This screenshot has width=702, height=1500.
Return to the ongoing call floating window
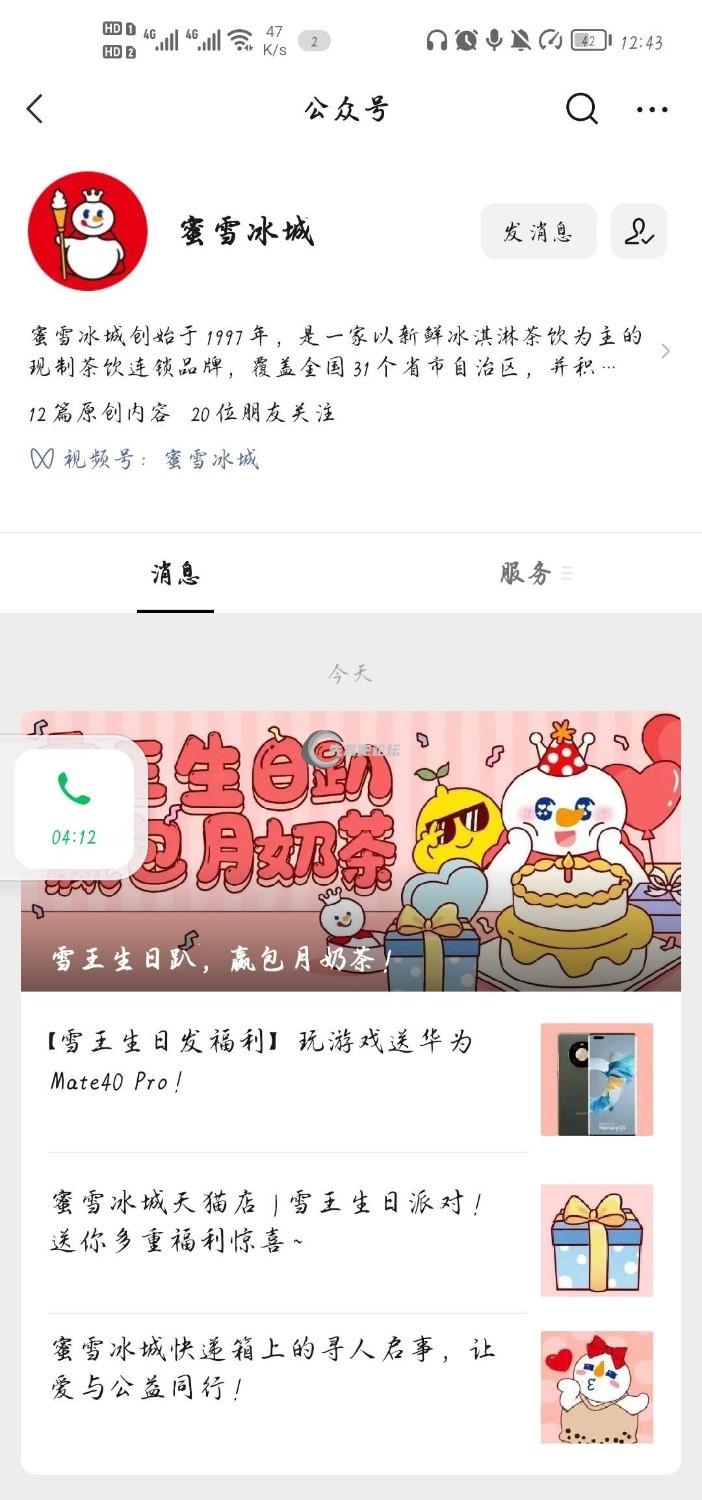(x=73, y=808)
